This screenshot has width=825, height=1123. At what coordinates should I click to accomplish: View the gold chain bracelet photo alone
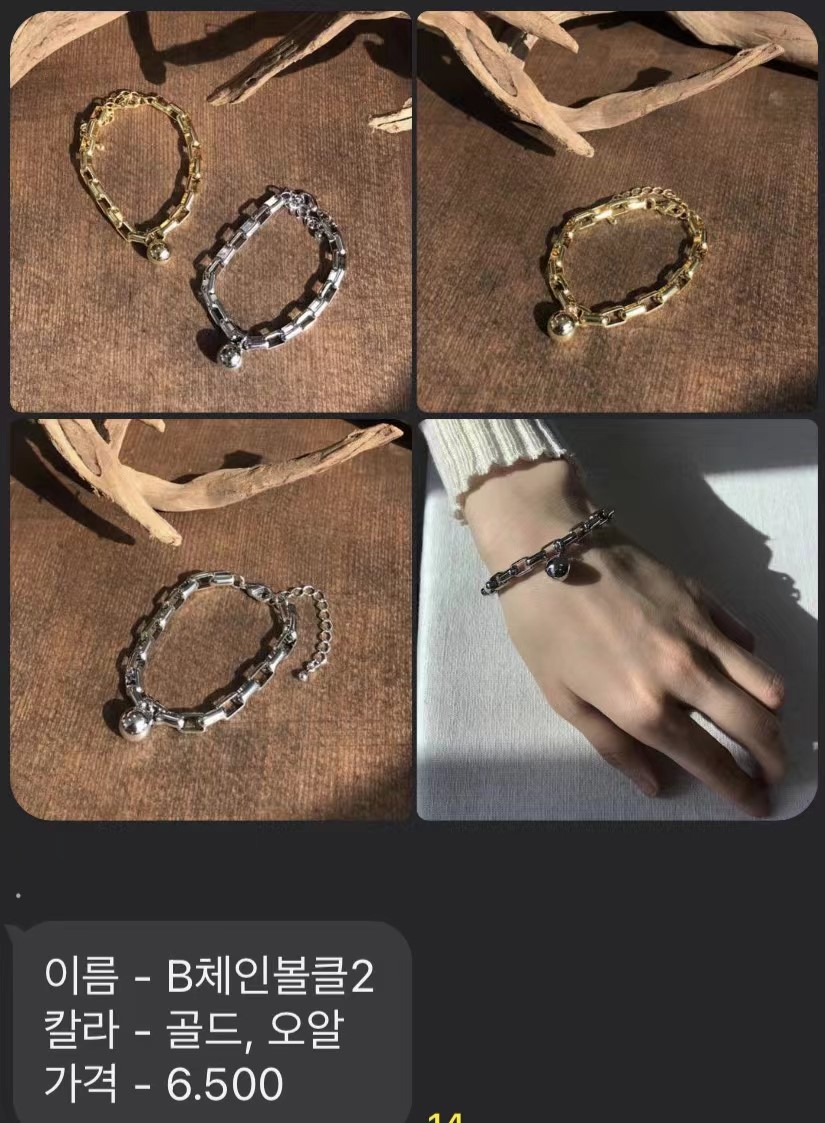(617, 211)
